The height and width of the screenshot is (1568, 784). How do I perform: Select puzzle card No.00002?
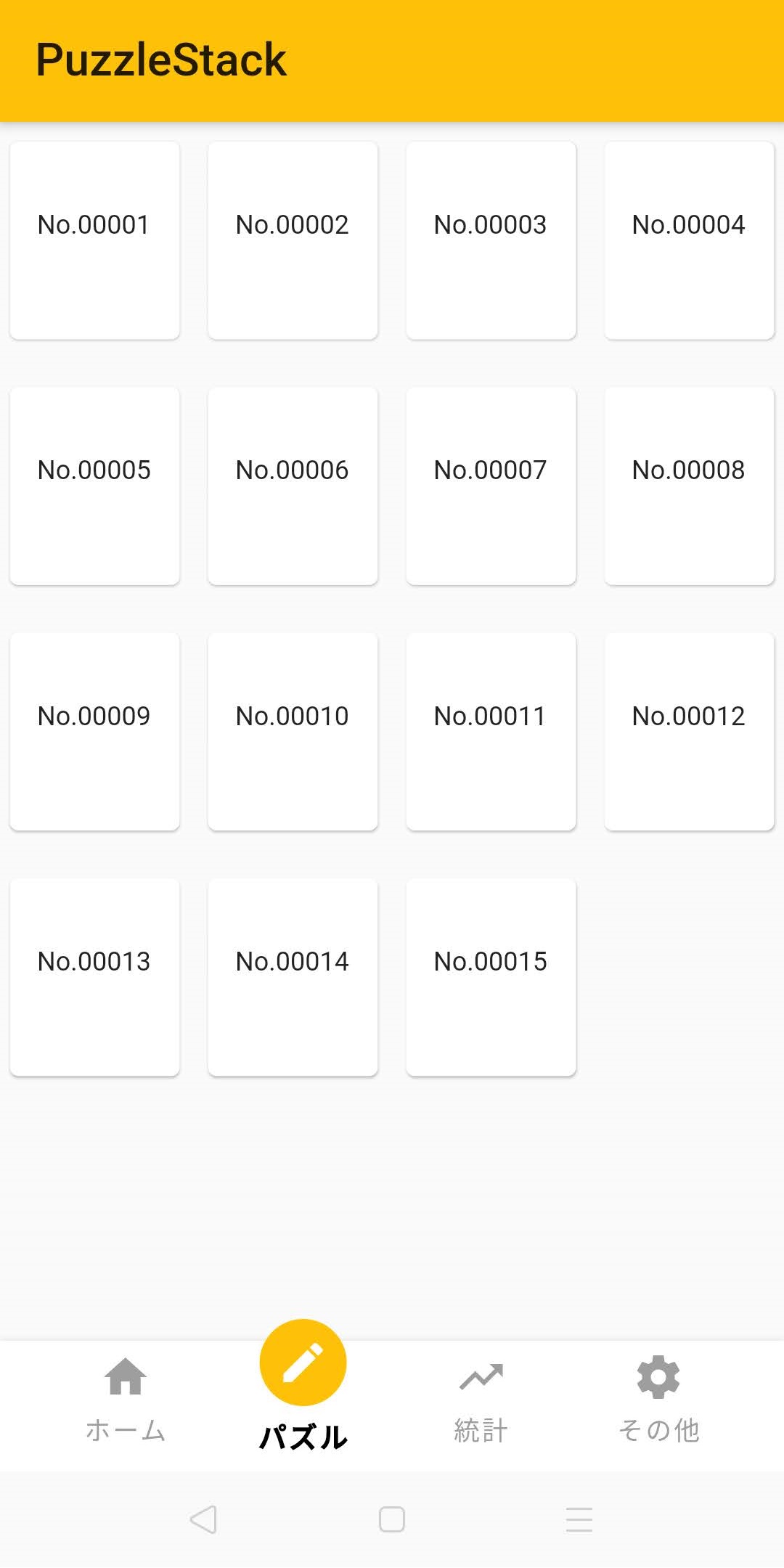click(x=293, y=240)
